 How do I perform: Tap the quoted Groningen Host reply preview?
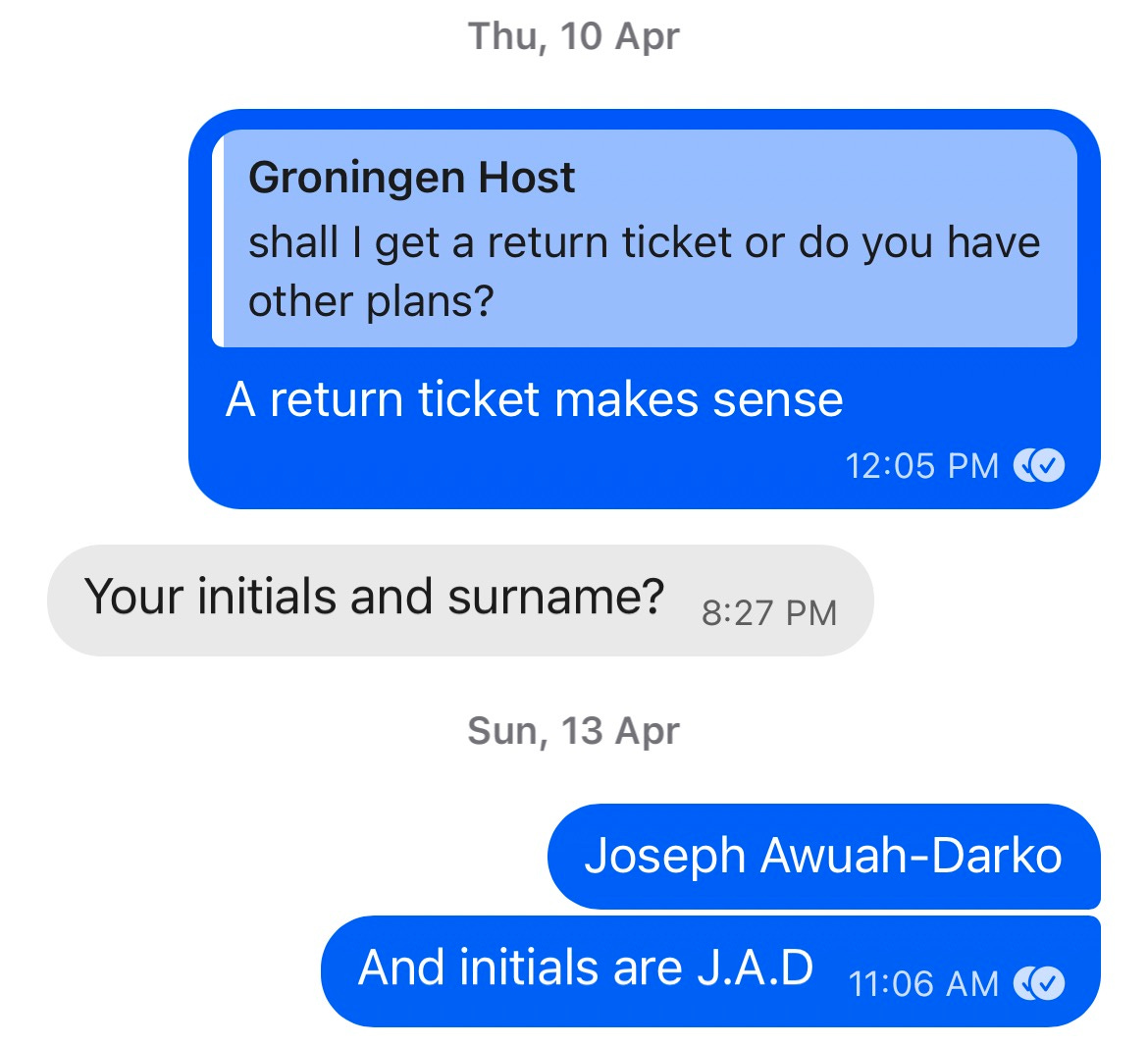(x=645, y=238)
